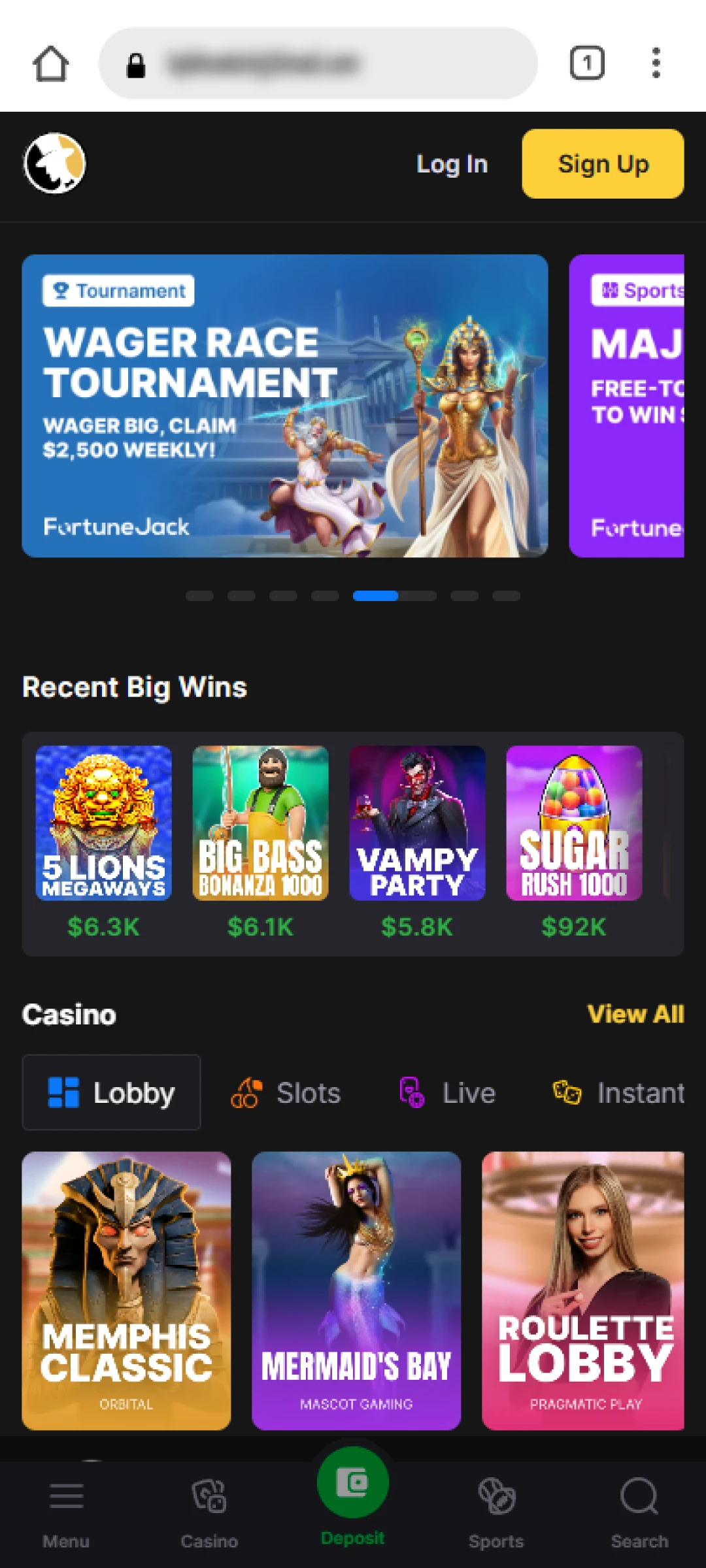This screenshot has width=706, height=1568.
Task: Open the Roulette Lobby game card
Action: tap(583, 1290)
